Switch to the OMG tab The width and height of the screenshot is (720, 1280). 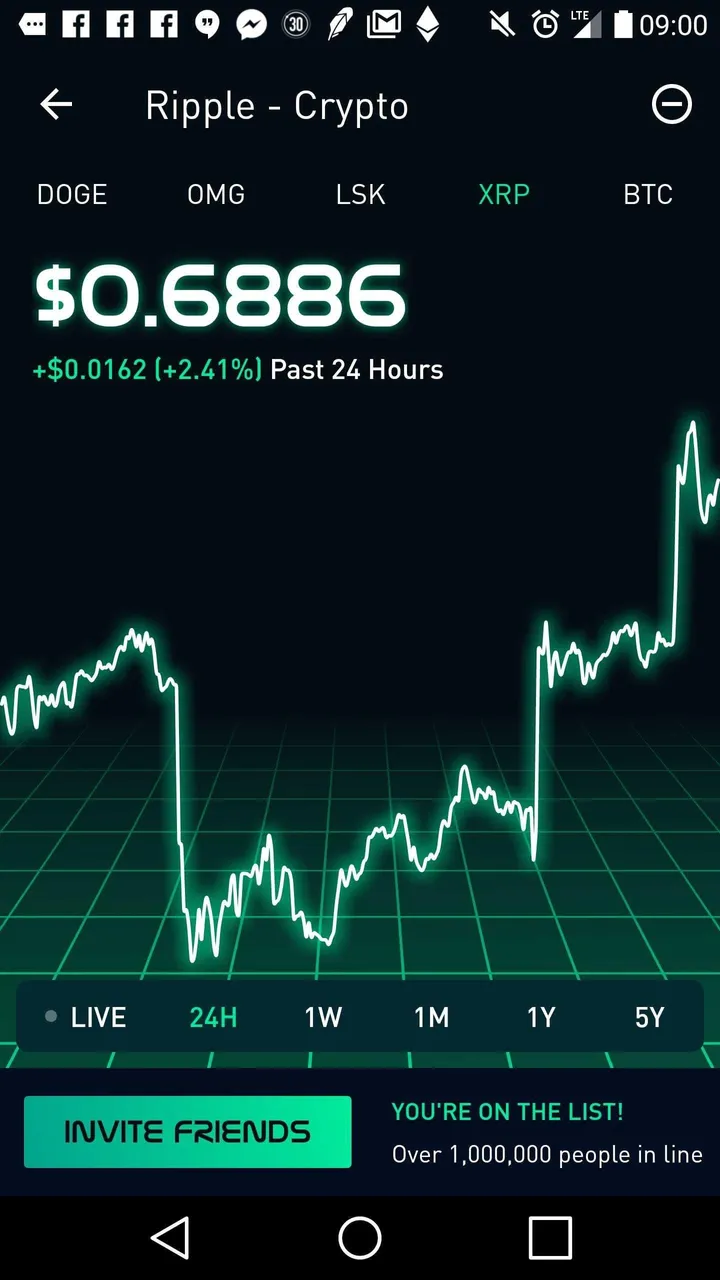pos(216,194)
